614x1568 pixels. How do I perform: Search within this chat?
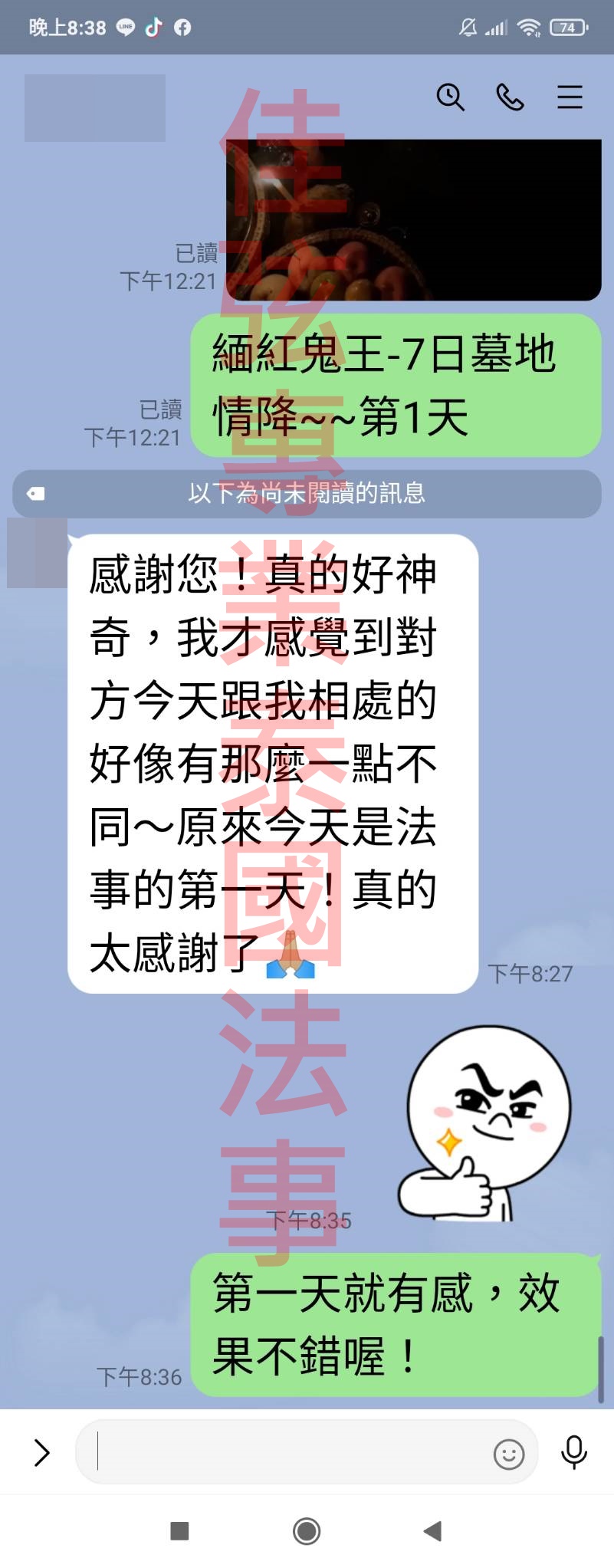point(450,97)
